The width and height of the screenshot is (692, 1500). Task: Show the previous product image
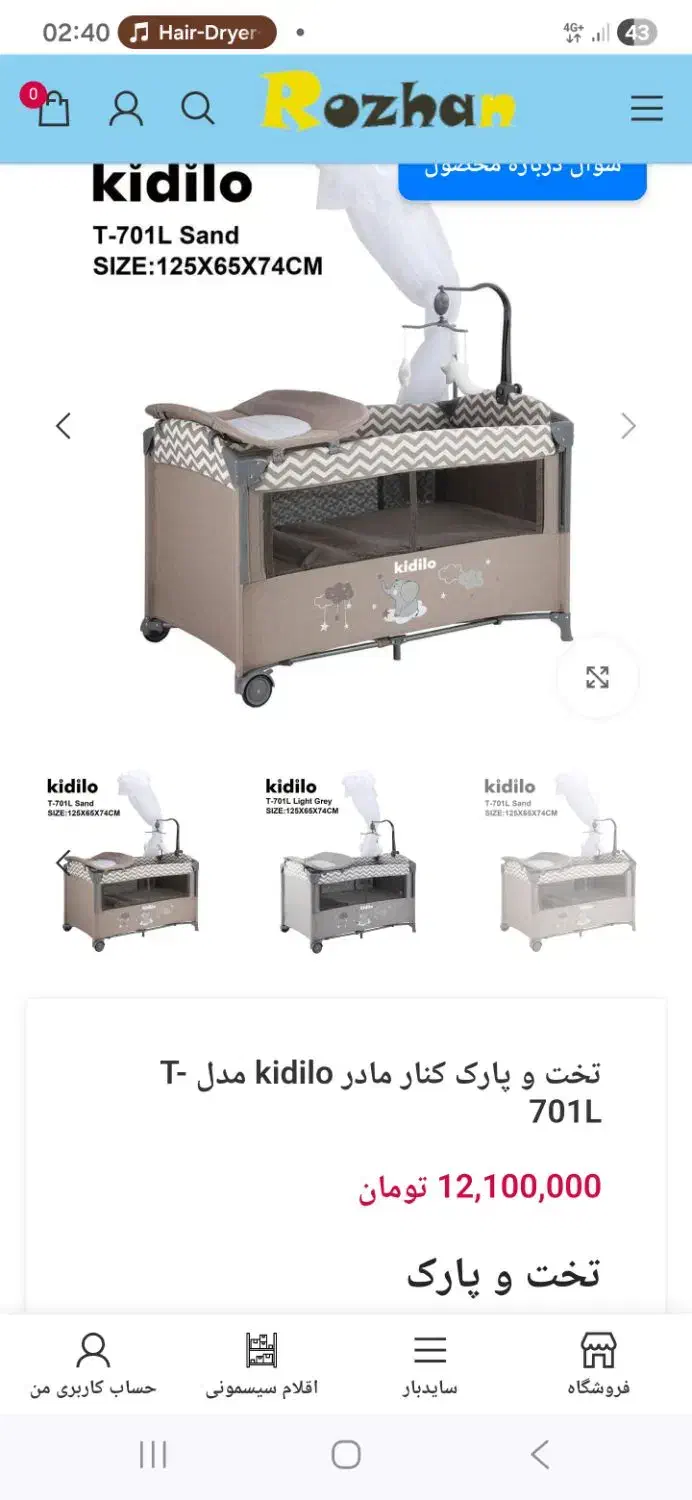point(63,426)
